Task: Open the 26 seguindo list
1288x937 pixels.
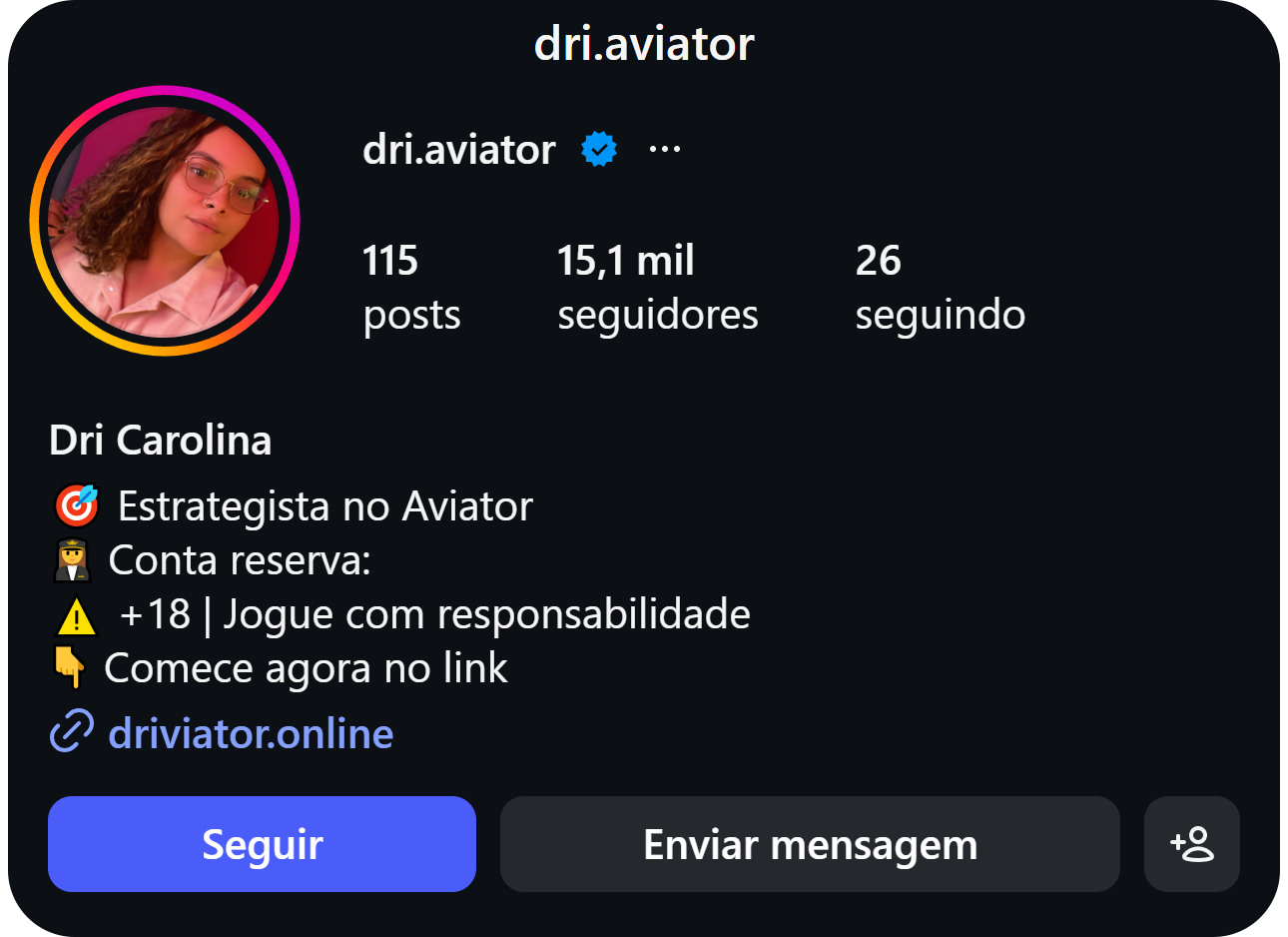Action: pos(940,288)
